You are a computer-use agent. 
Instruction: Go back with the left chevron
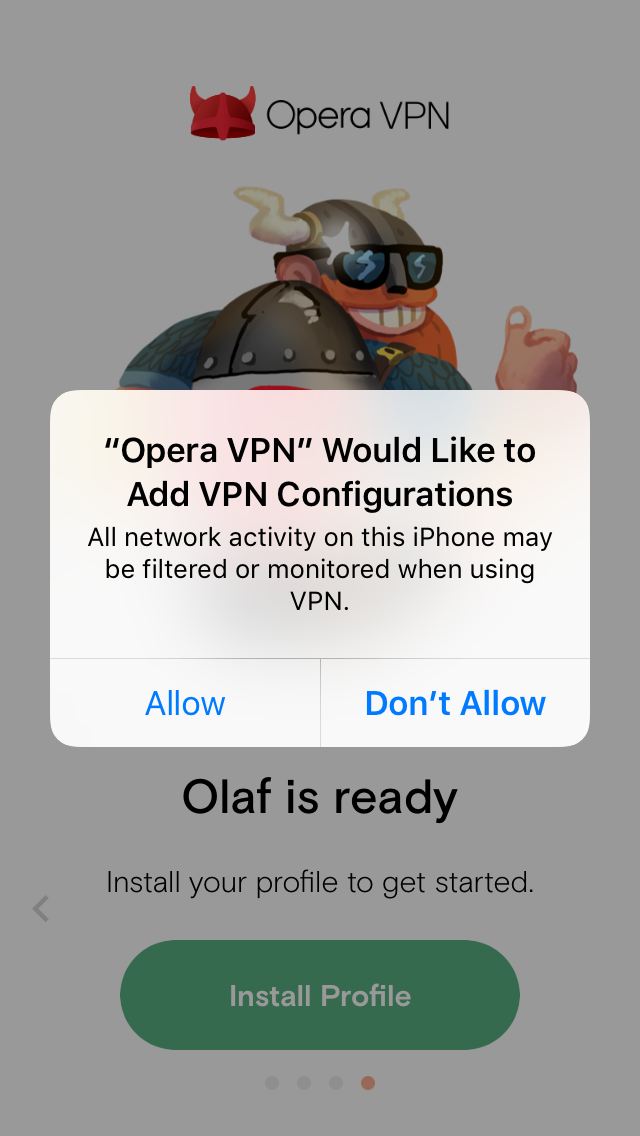point(41,908)
